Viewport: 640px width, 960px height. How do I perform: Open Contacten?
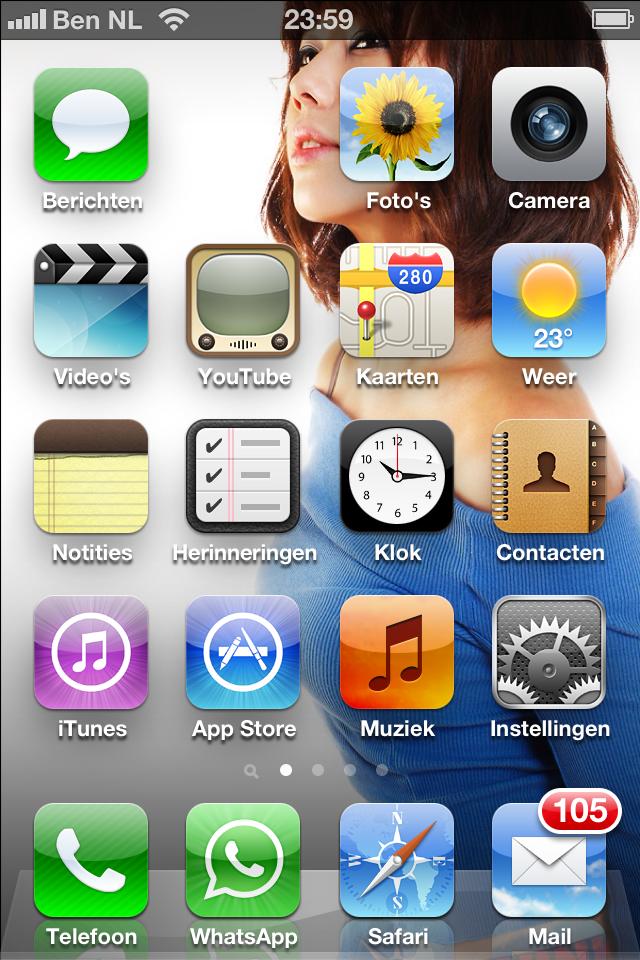pyautogui.click(x=549, y=477)
